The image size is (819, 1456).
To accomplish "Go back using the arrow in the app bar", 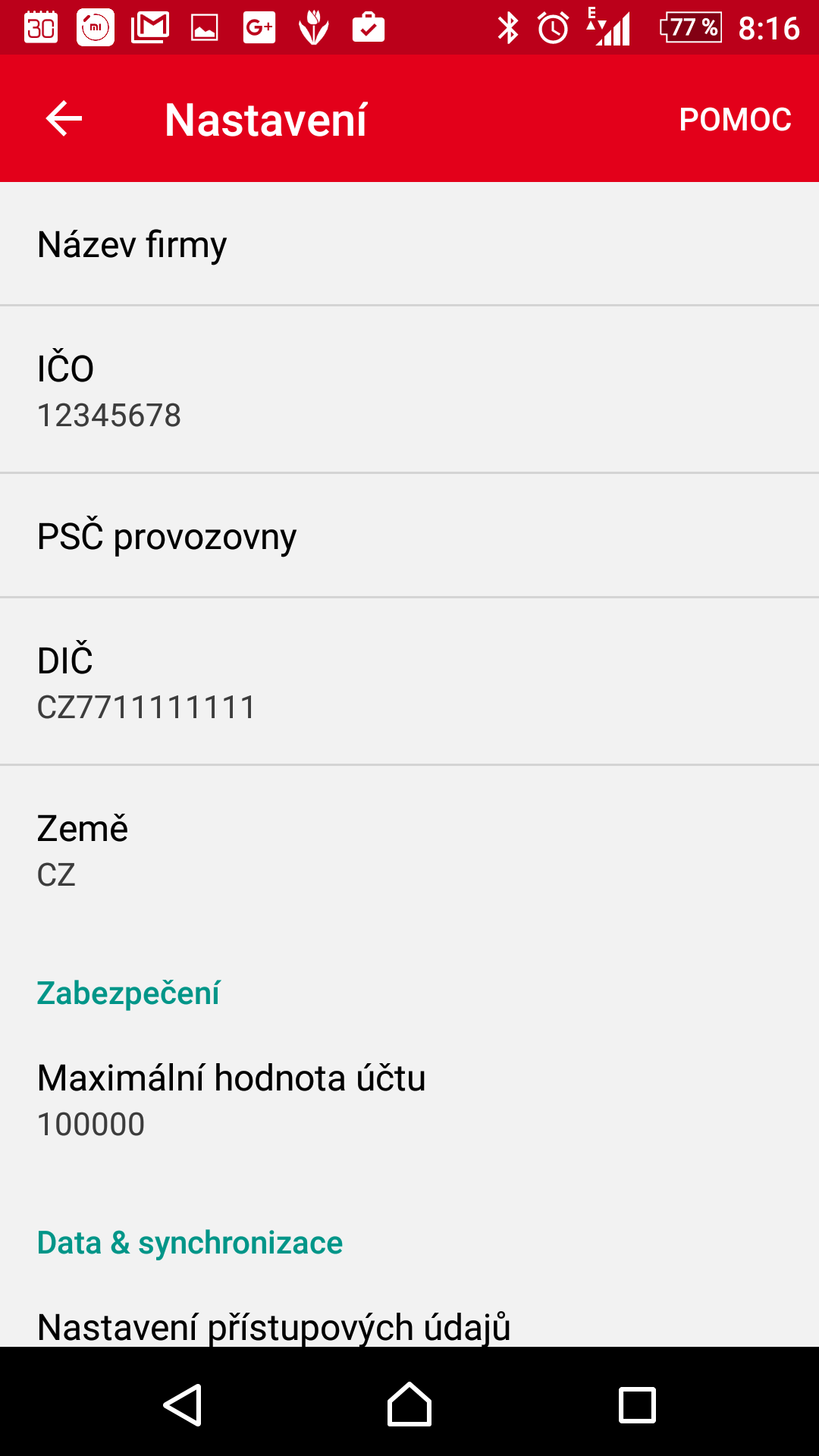I will [x=64, y=119].
